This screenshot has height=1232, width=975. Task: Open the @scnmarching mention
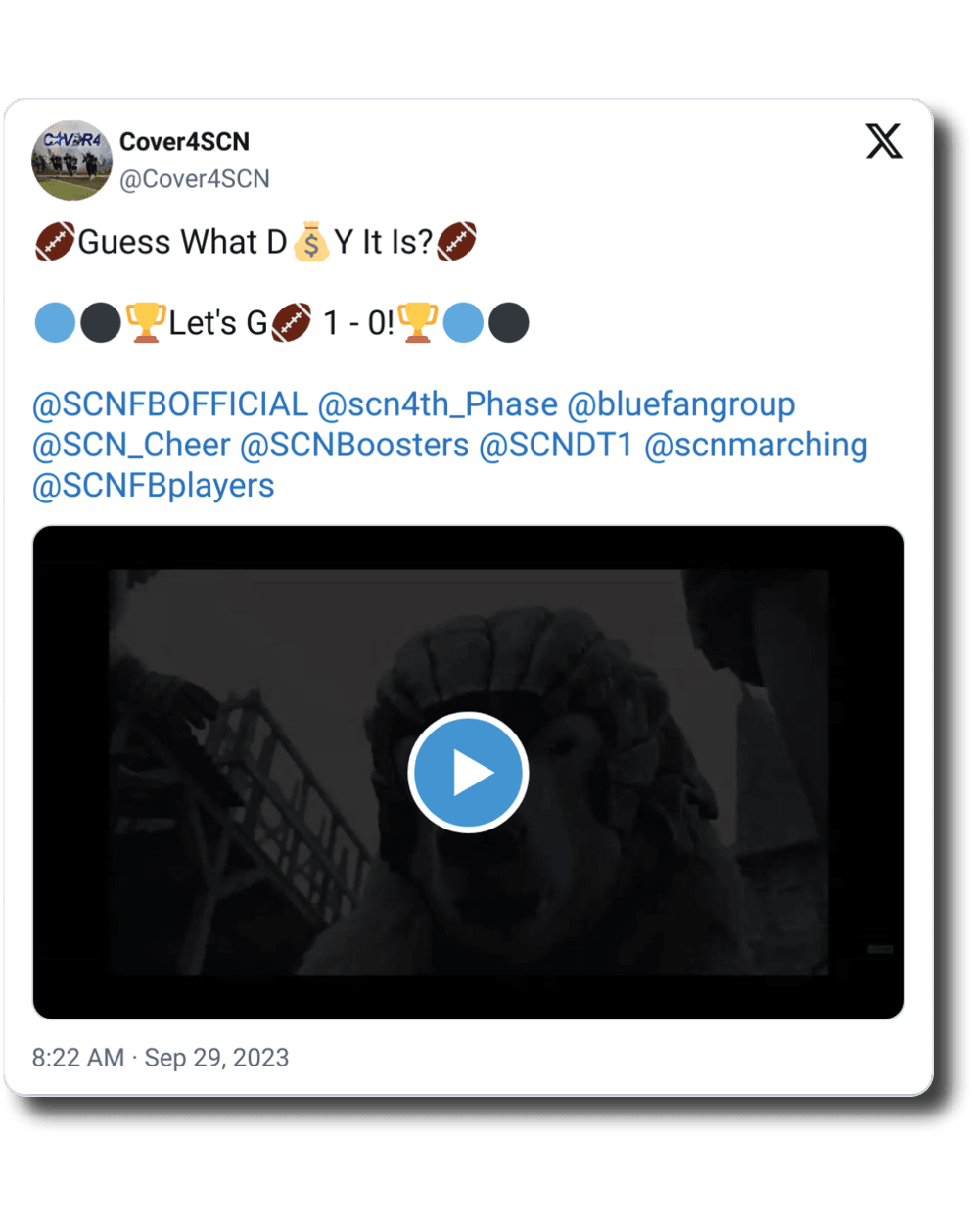756,446
